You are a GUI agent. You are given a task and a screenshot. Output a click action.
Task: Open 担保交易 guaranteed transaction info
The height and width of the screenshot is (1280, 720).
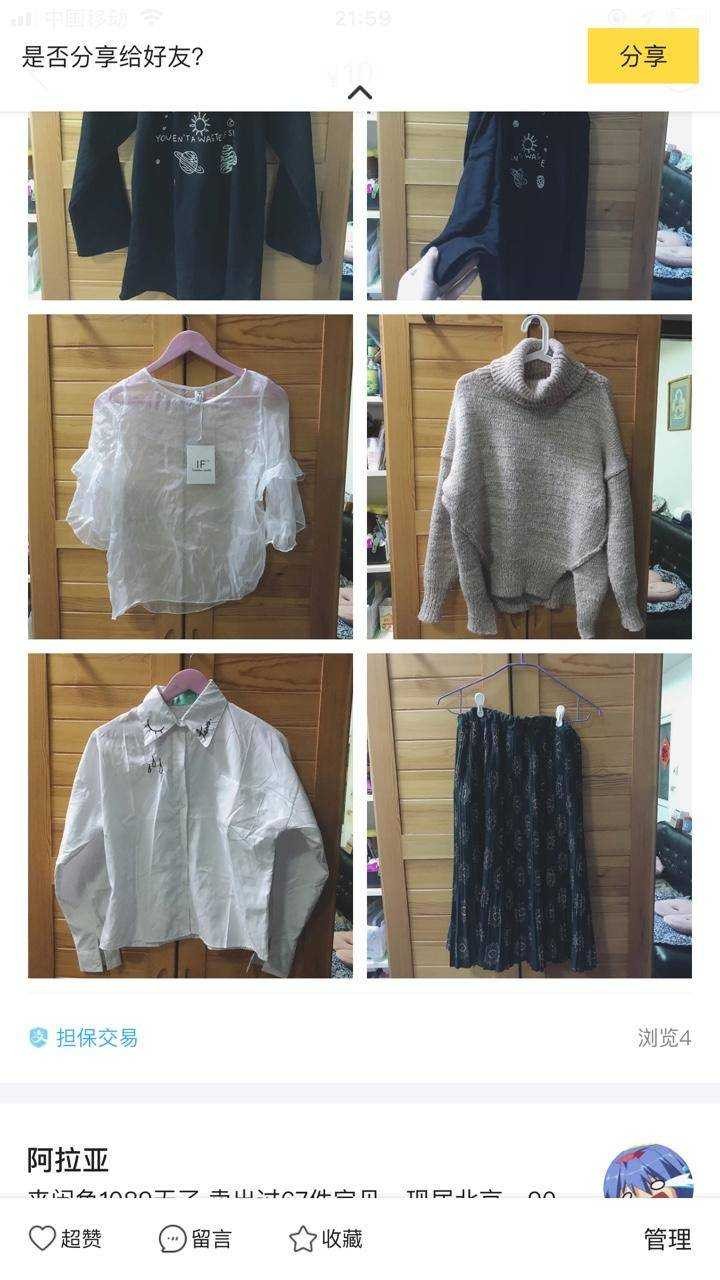coord(83,1038)
